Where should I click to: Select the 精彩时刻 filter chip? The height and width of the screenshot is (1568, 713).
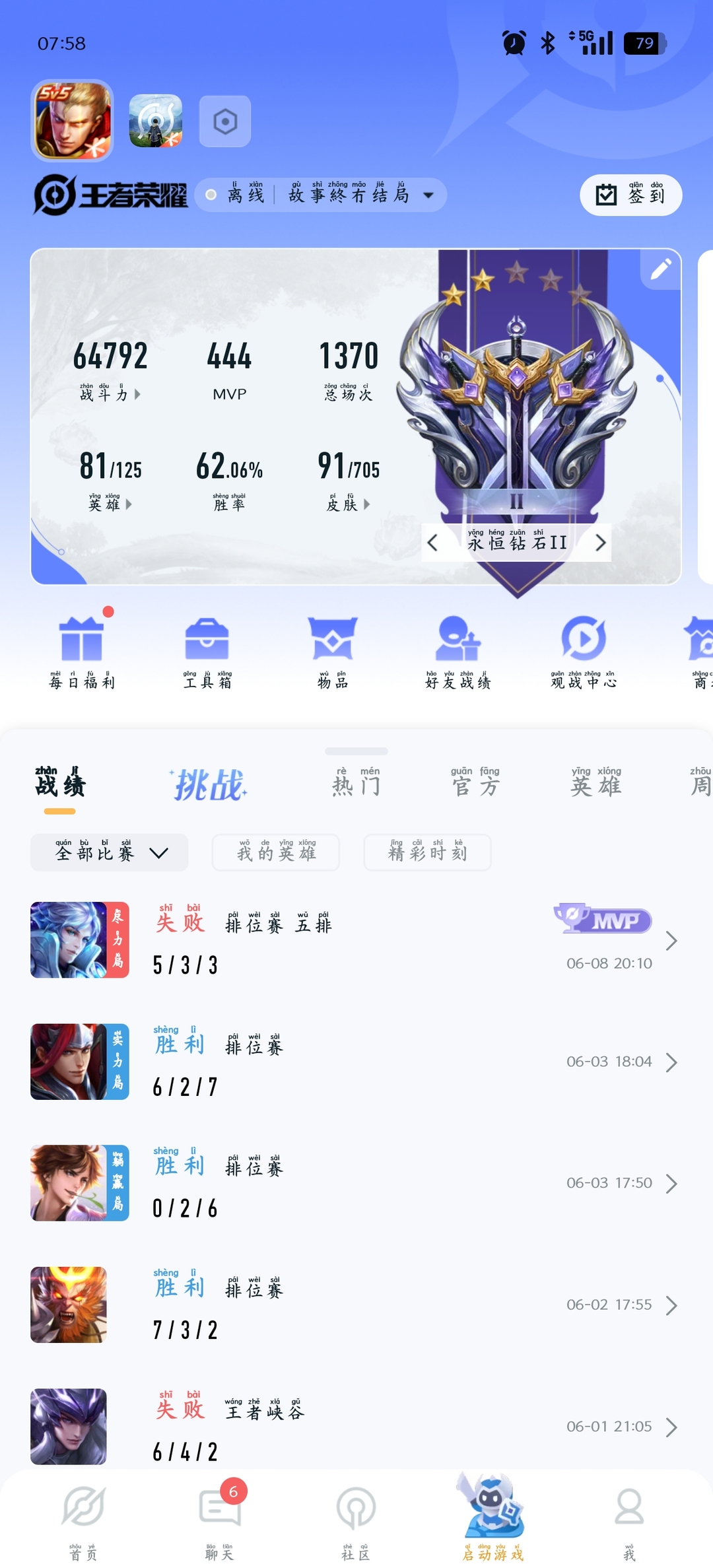coord(427,853)
